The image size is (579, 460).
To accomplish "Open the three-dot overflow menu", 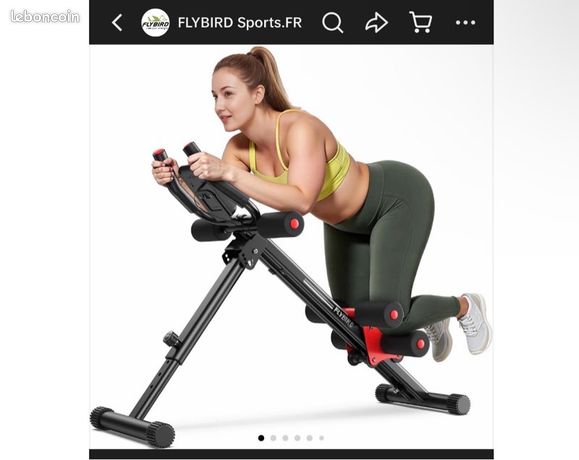I will point(465,23).
